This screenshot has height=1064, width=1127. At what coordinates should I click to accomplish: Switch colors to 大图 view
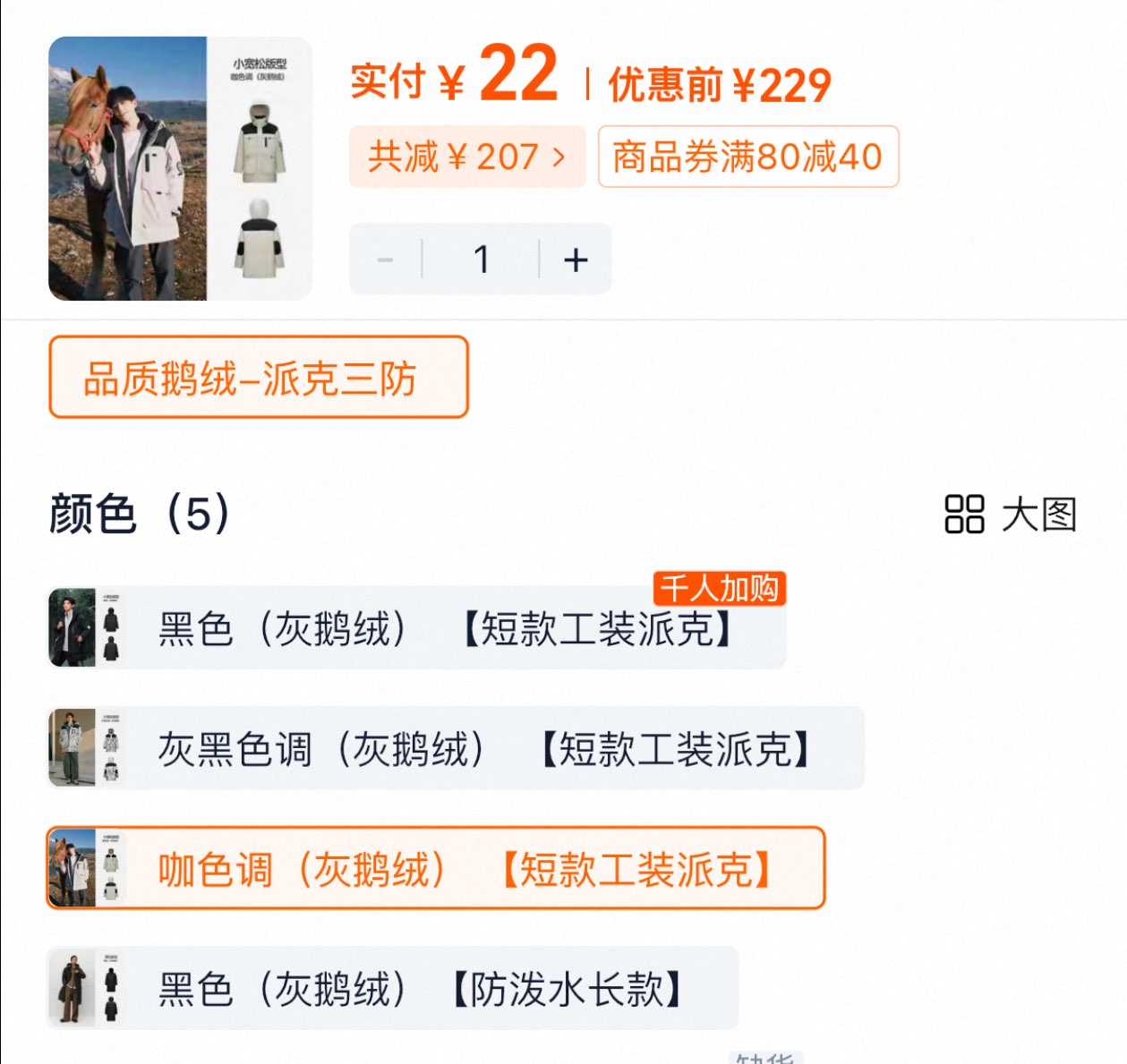coord(1011,515)
